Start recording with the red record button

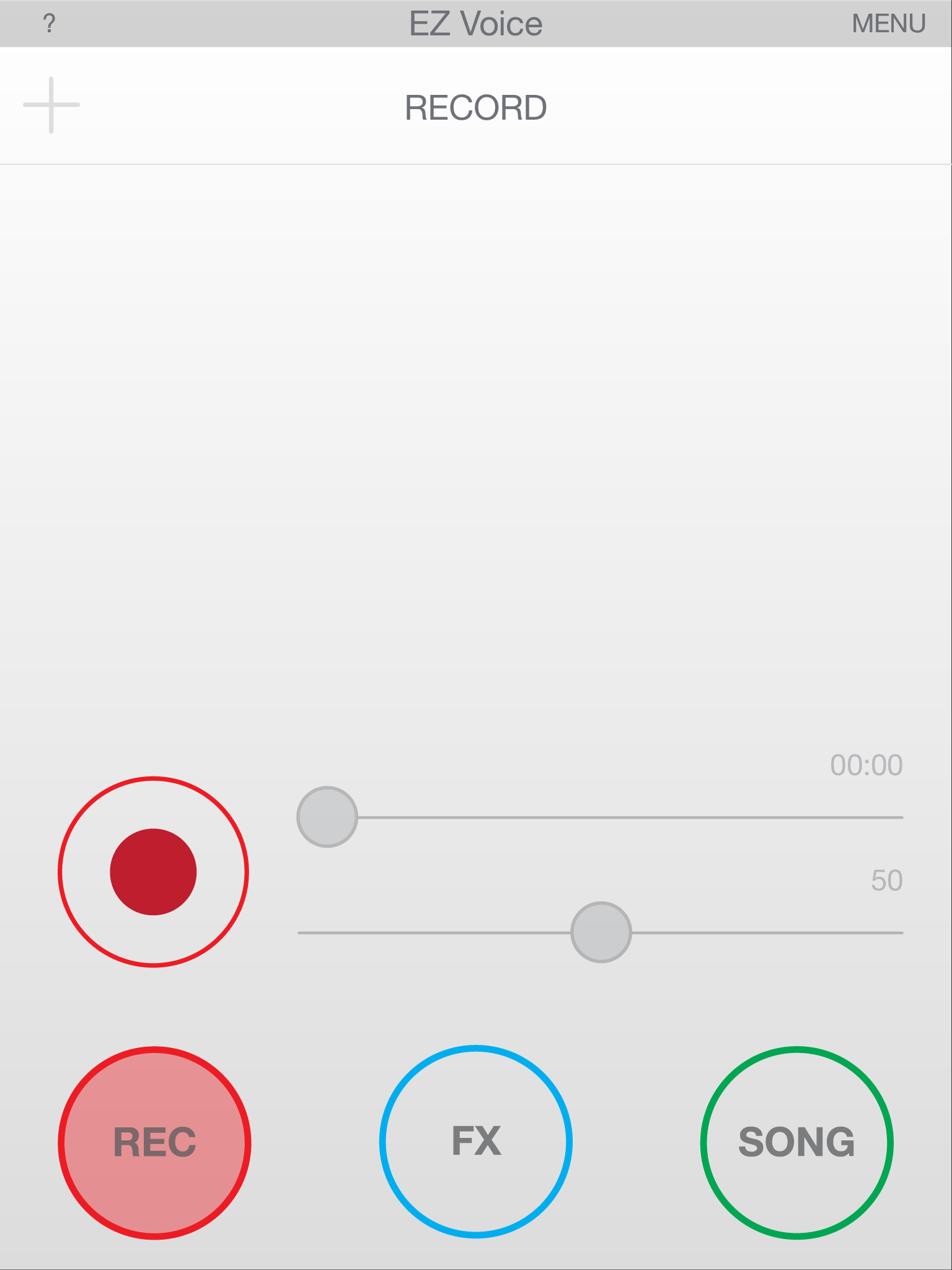point(153,872)
